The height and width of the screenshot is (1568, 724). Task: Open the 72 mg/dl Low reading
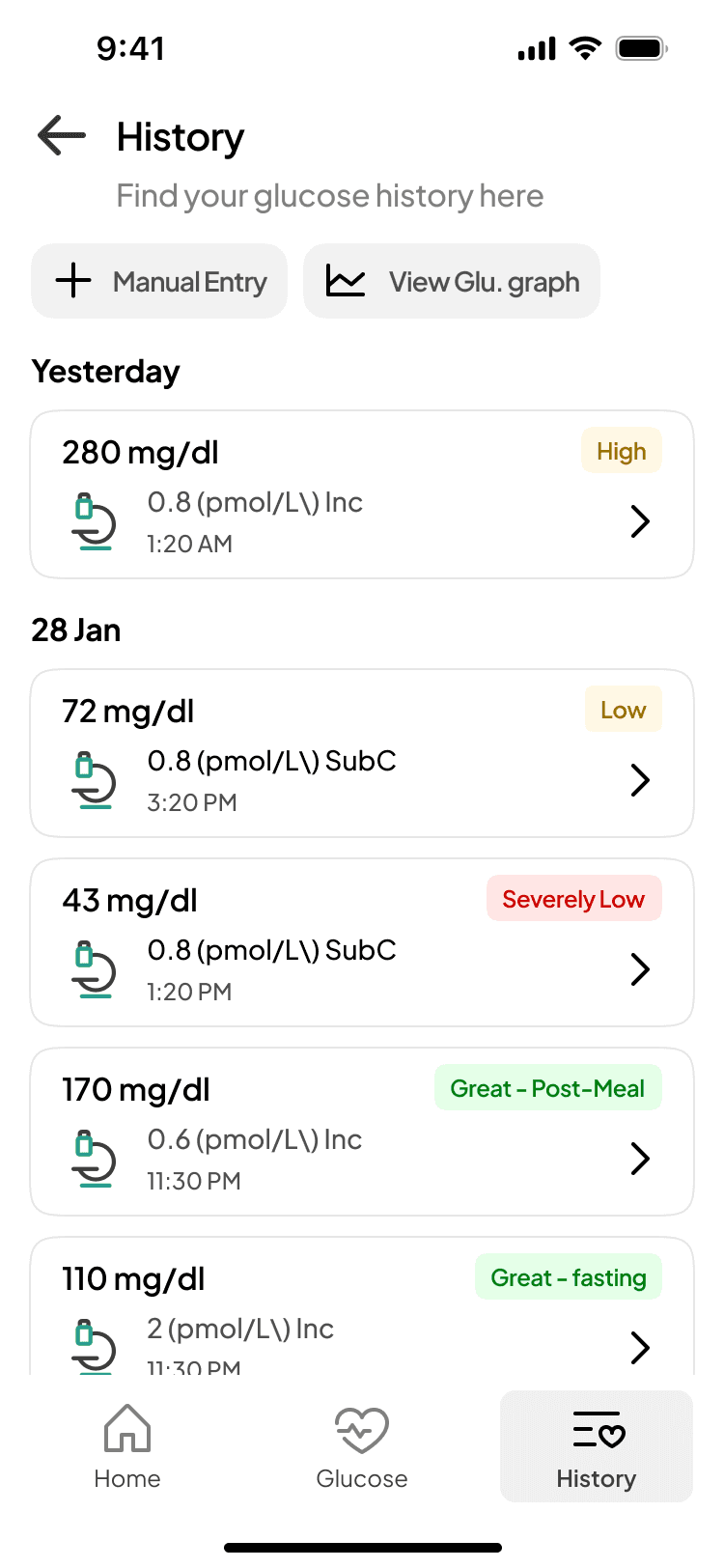click(362, 753)
